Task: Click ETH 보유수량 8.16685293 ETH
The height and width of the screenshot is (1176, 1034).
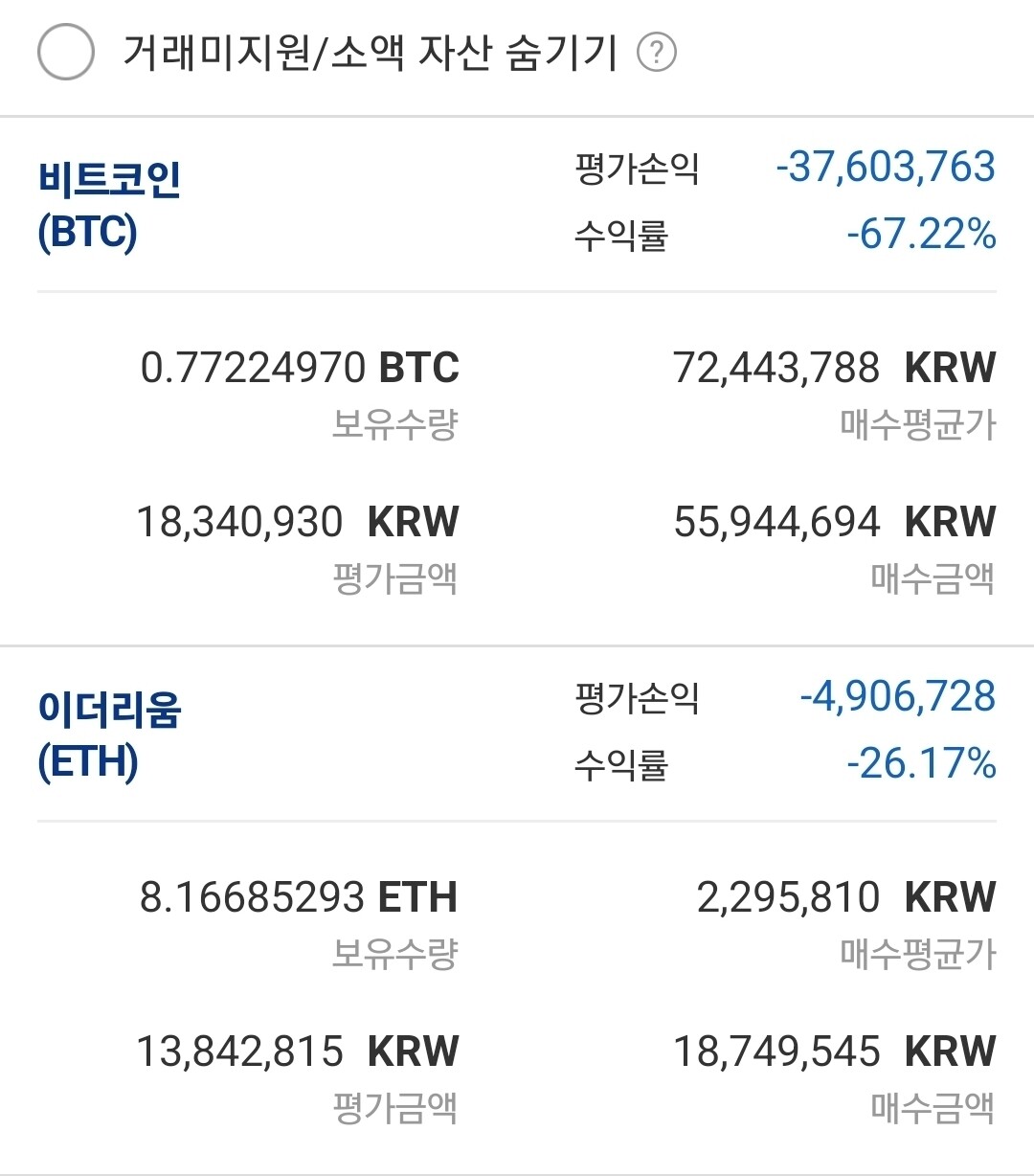Action: pyautogui.click(x=300, y=897)
